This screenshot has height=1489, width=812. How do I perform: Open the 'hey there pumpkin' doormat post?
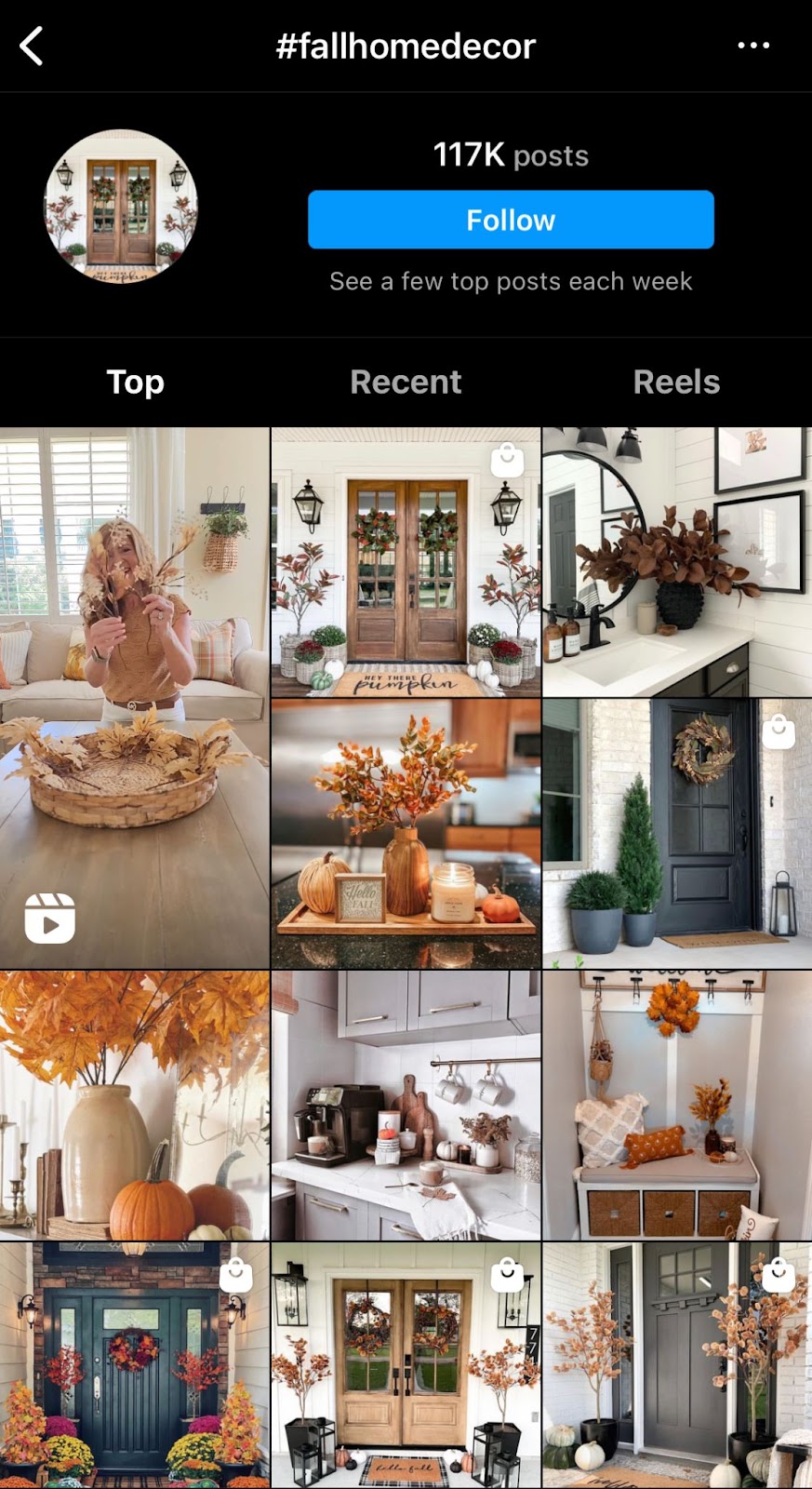click(x=406, y=562)
